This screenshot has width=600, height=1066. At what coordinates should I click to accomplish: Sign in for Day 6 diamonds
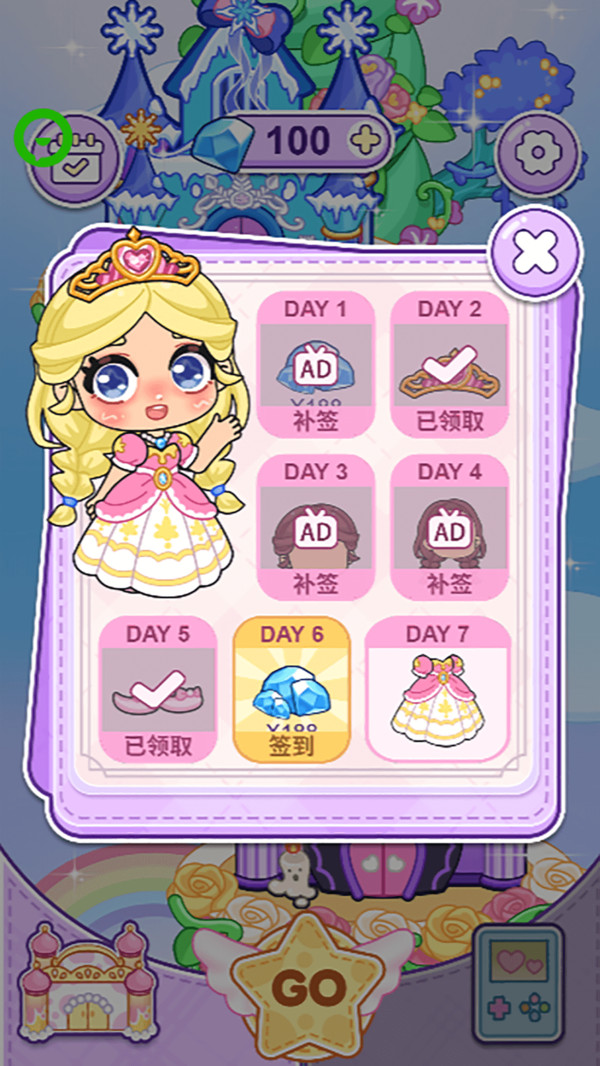291,690
